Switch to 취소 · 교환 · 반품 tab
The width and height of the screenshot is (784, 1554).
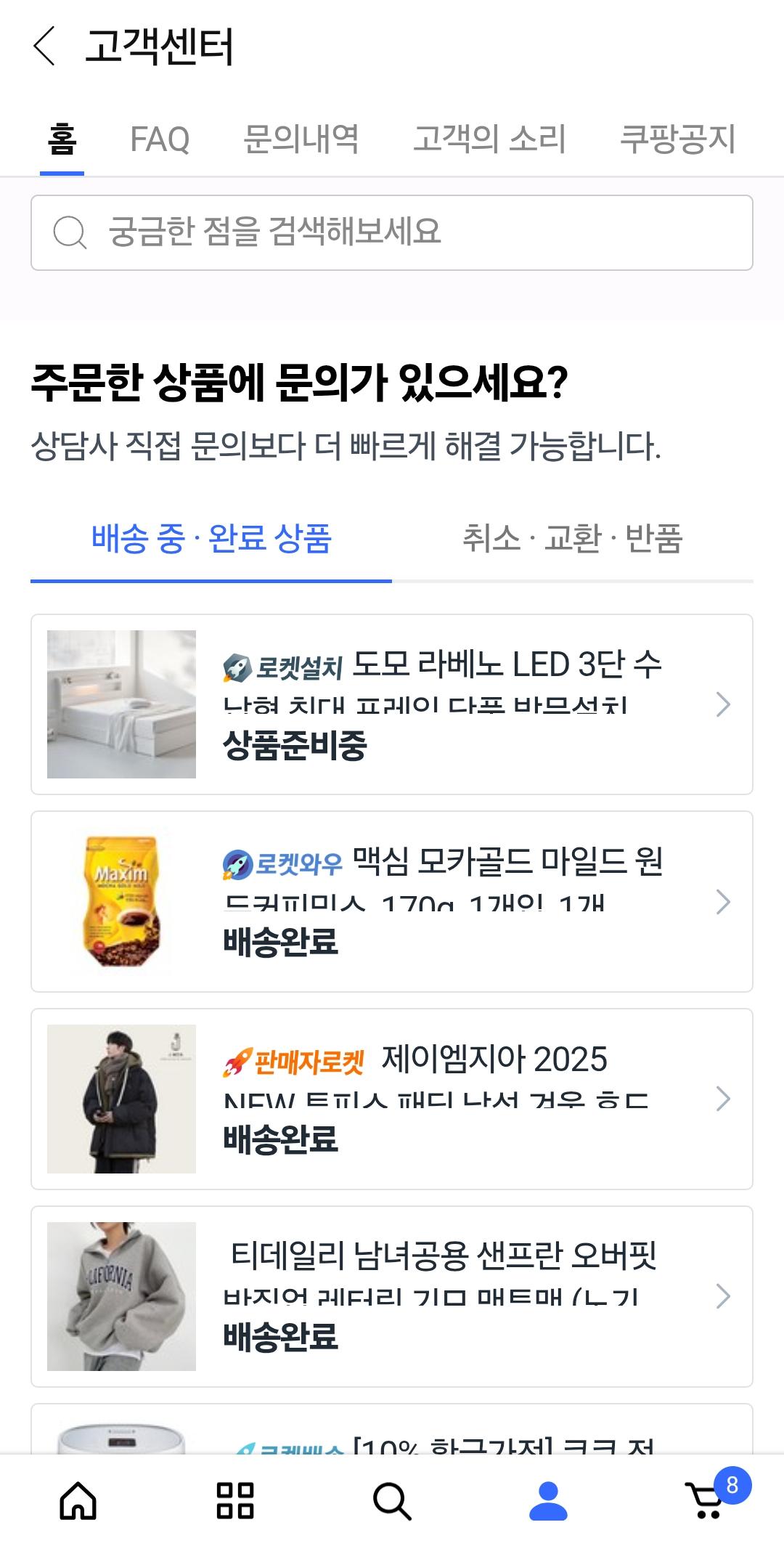(572, 539)
